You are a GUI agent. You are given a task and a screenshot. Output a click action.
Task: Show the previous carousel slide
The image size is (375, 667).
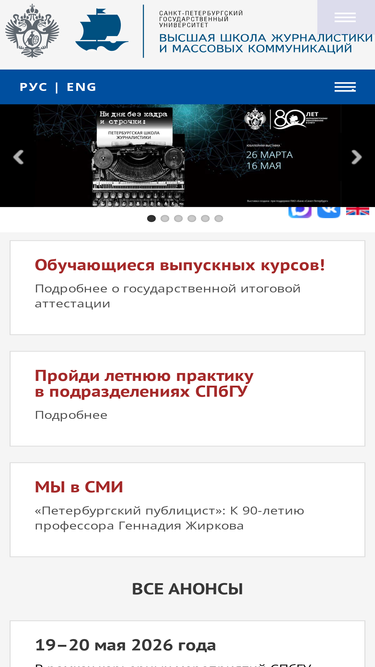tap(18, 157)
